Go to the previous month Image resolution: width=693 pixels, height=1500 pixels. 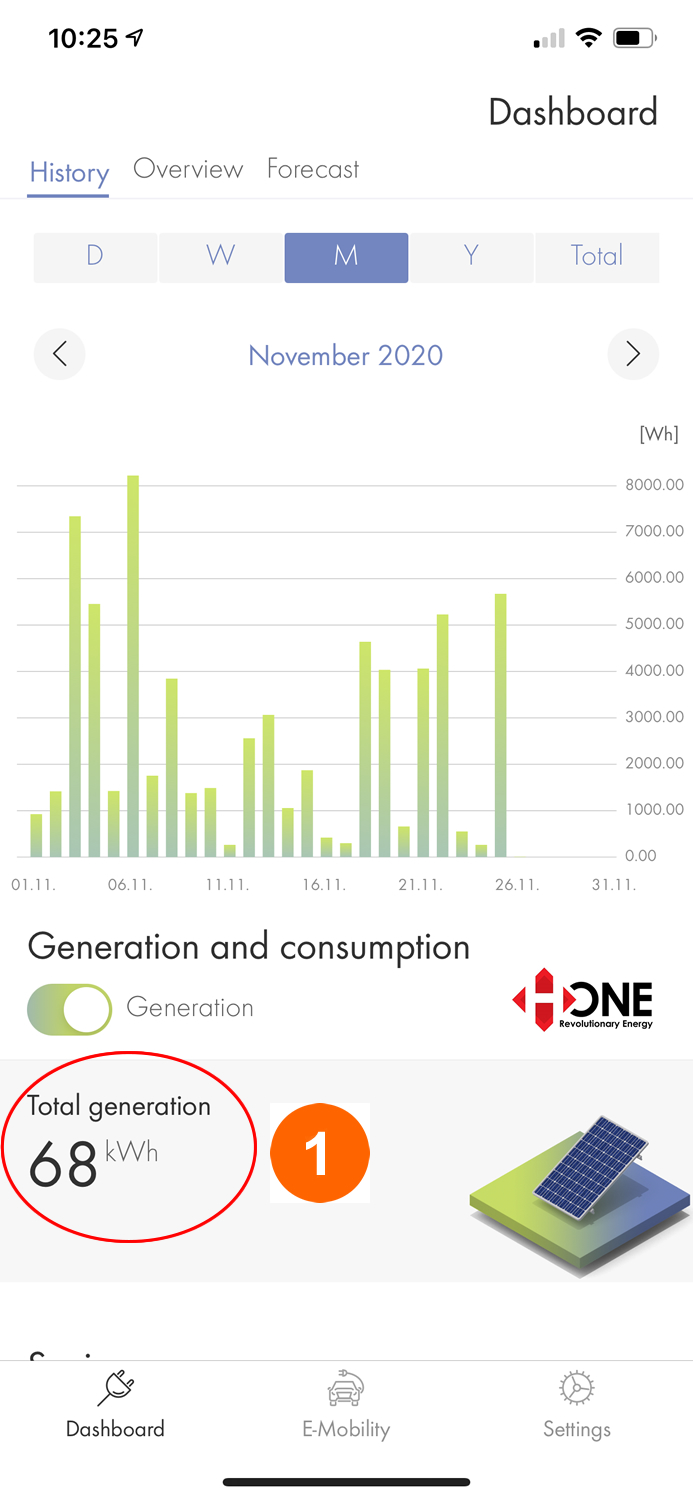[60, 354]
